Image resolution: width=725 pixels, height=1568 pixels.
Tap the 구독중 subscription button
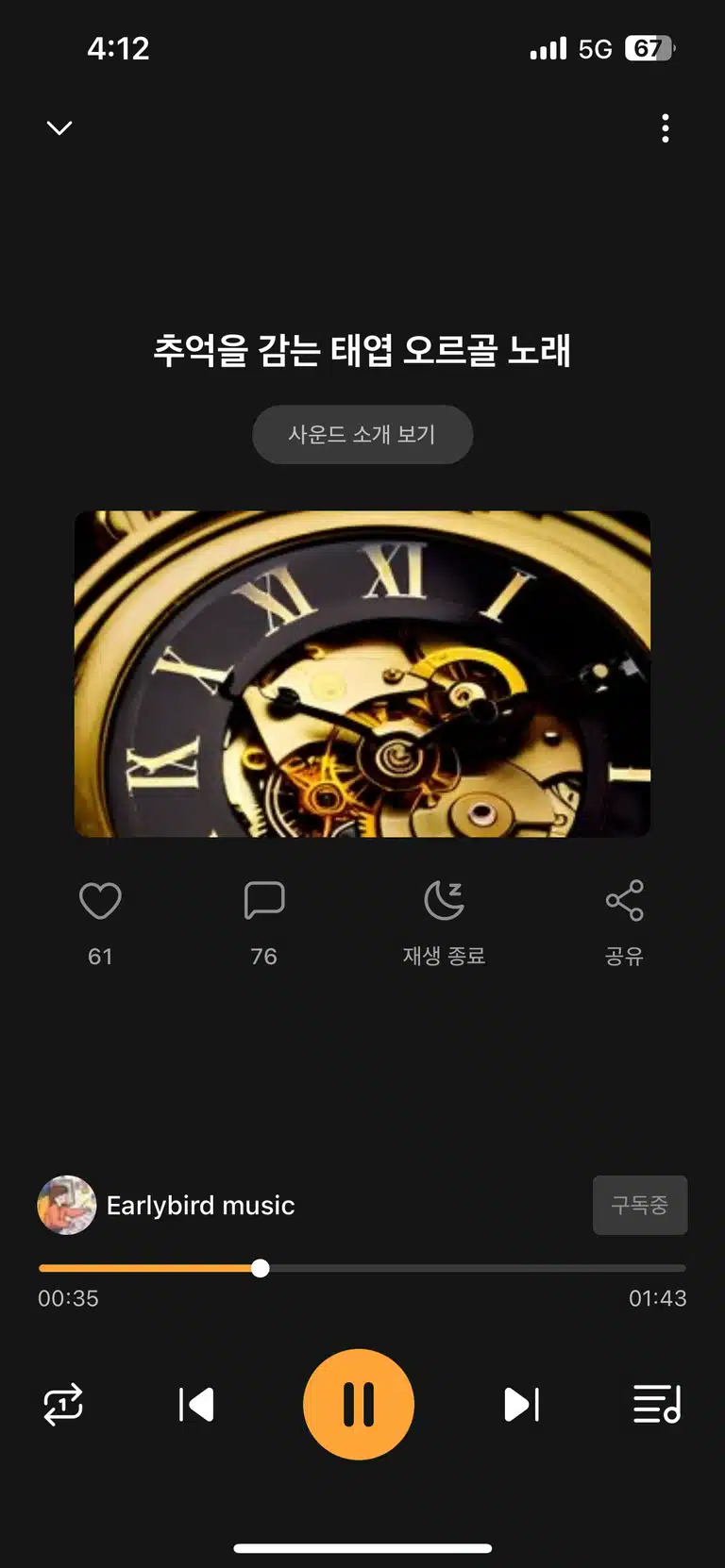coord(639,1205)
